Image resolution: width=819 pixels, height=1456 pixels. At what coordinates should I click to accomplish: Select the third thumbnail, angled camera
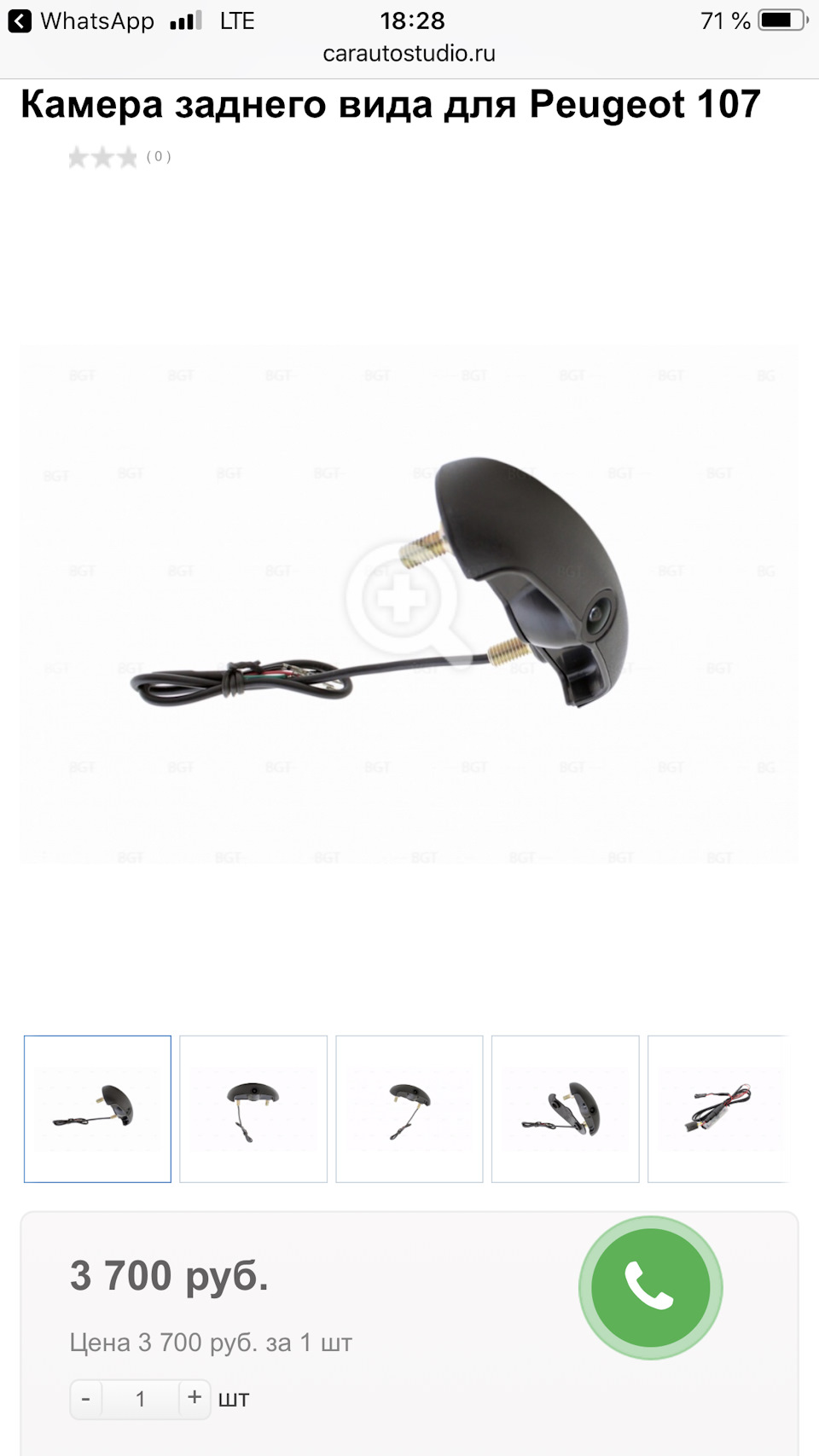pos(409,1109)
